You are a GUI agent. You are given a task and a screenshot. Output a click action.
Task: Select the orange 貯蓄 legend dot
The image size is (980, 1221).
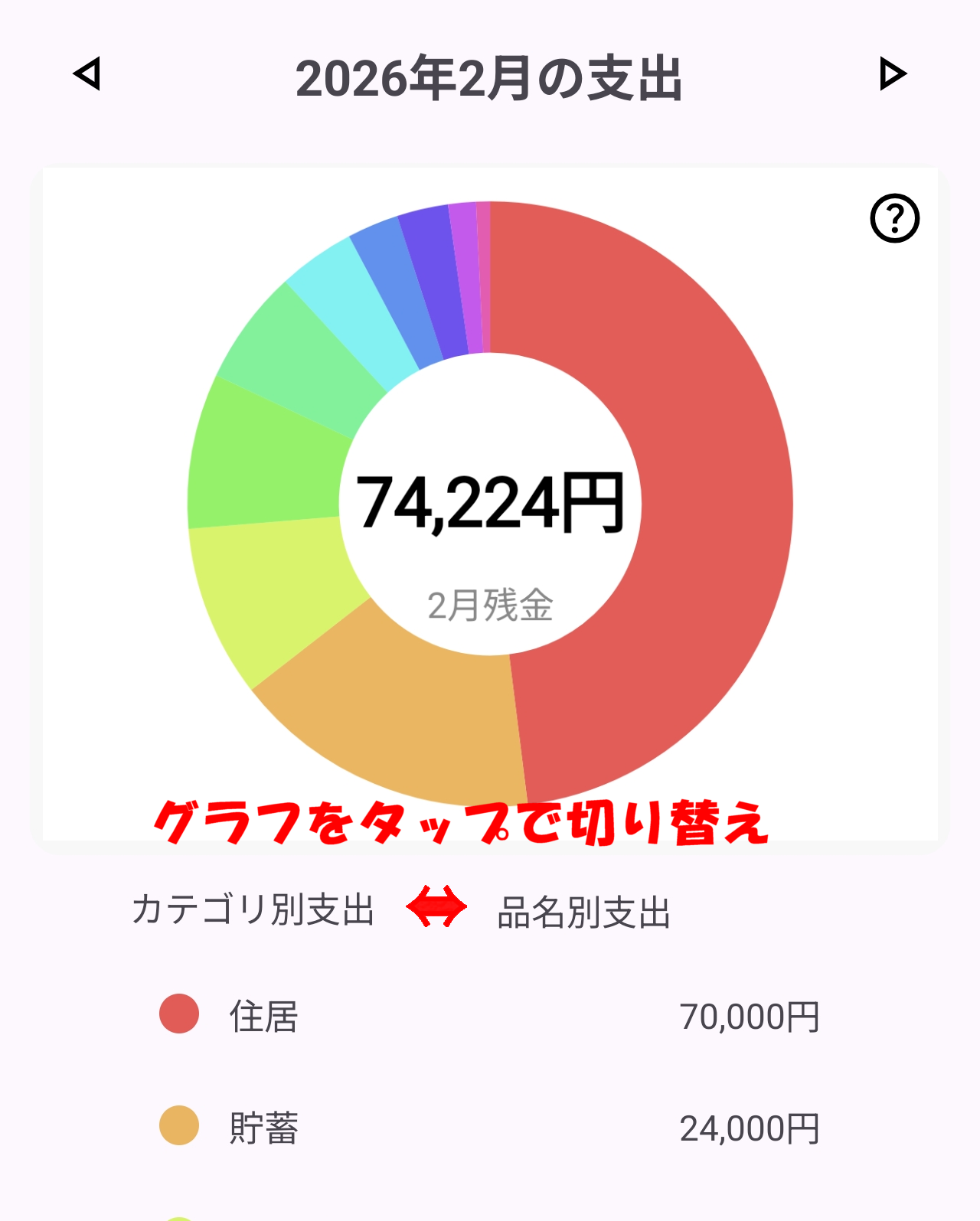click(x=178, y=1125)
